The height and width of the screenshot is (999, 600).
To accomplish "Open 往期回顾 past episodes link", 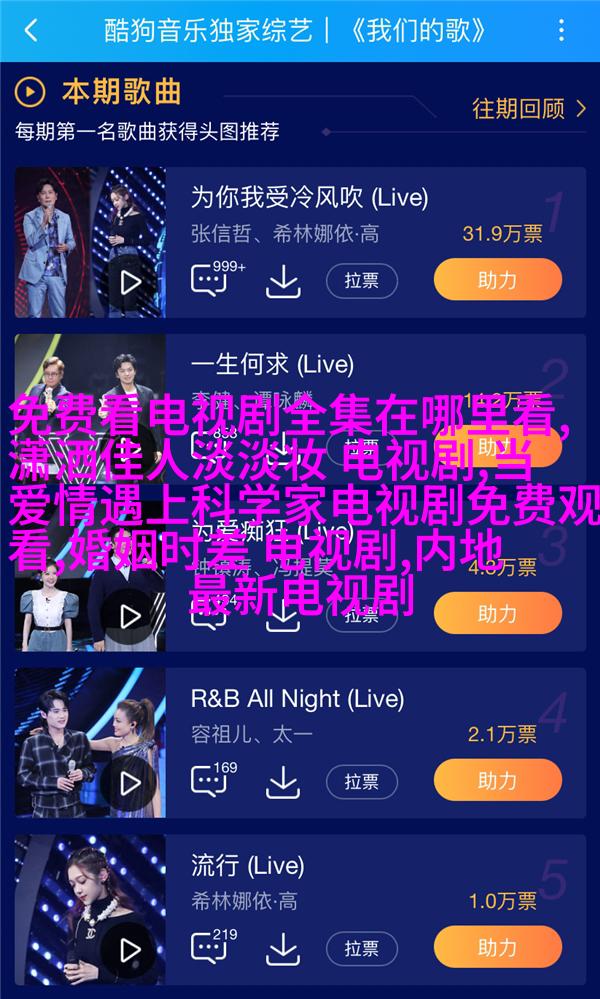I will [529, 108].
